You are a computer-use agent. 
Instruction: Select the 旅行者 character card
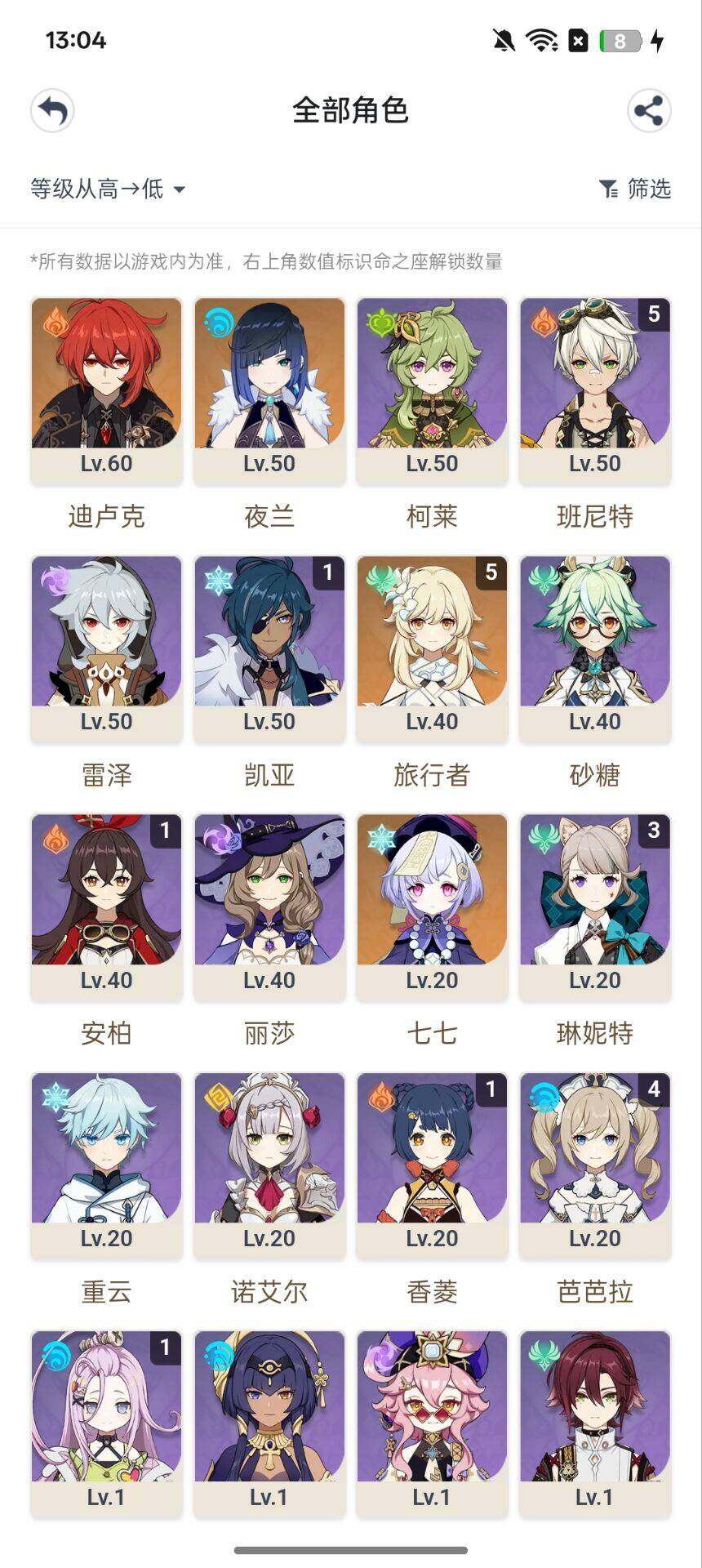tap(432, 650)
